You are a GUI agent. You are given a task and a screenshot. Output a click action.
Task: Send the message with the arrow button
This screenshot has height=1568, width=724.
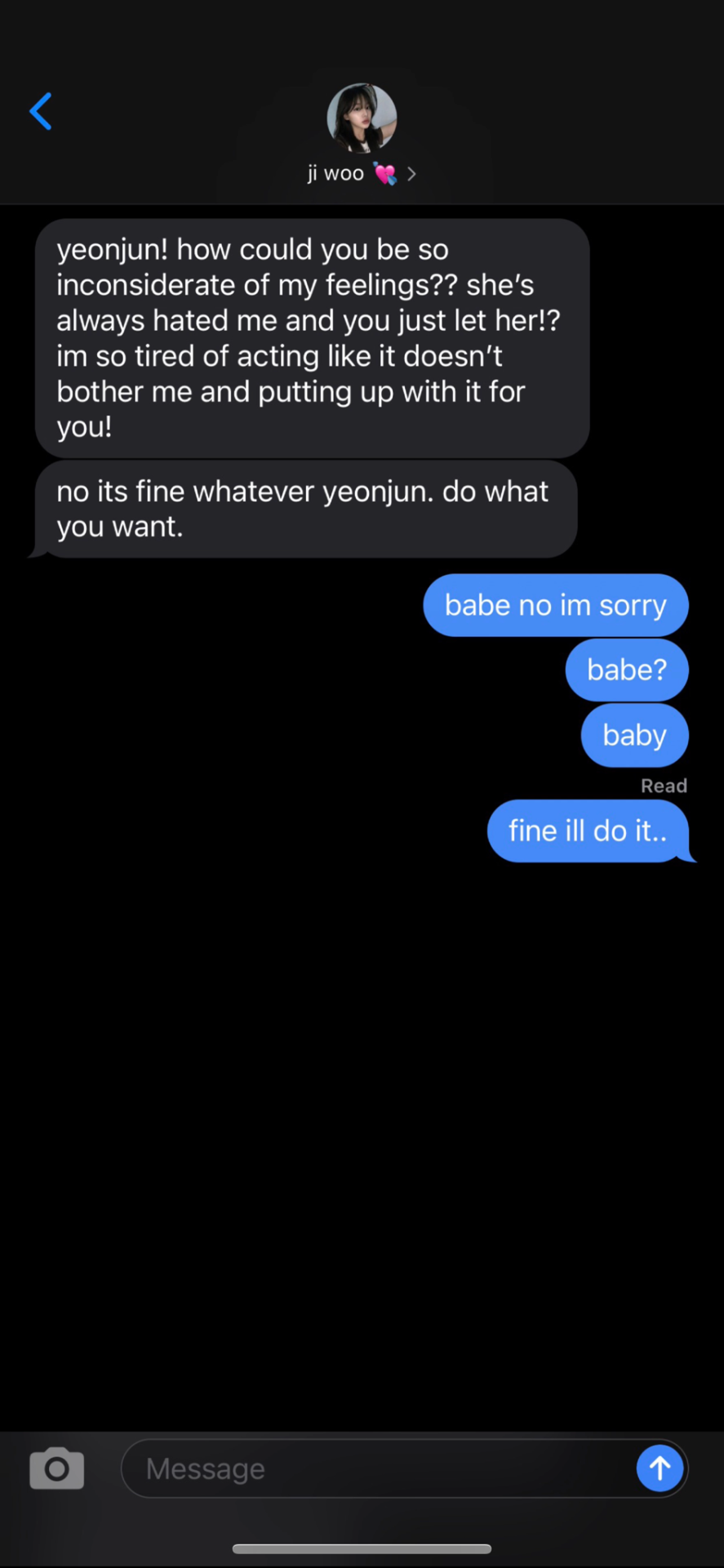[660, 1468]
